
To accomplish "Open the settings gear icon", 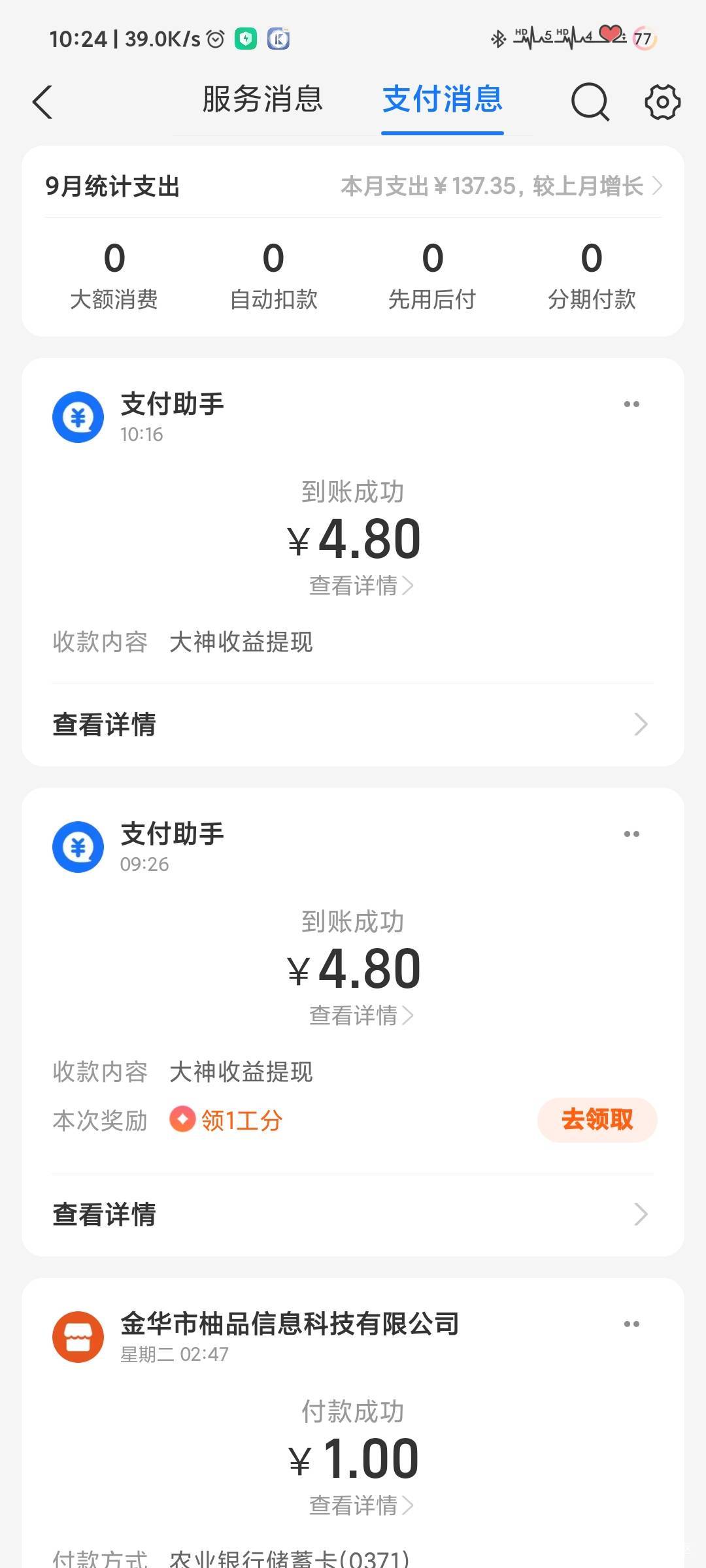I will point(662,102).
